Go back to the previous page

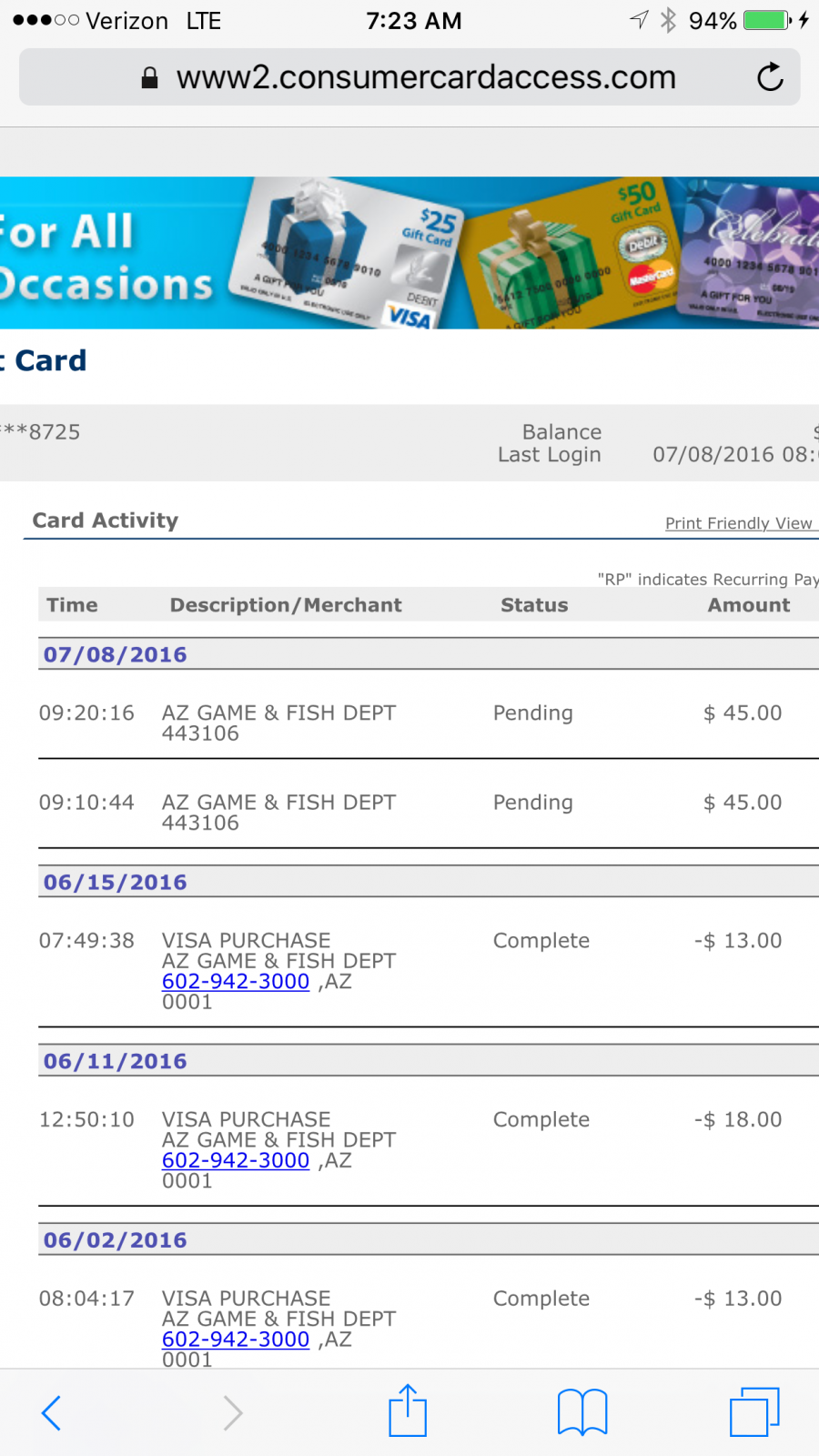pyautogui.click(x=52, y=1413)
